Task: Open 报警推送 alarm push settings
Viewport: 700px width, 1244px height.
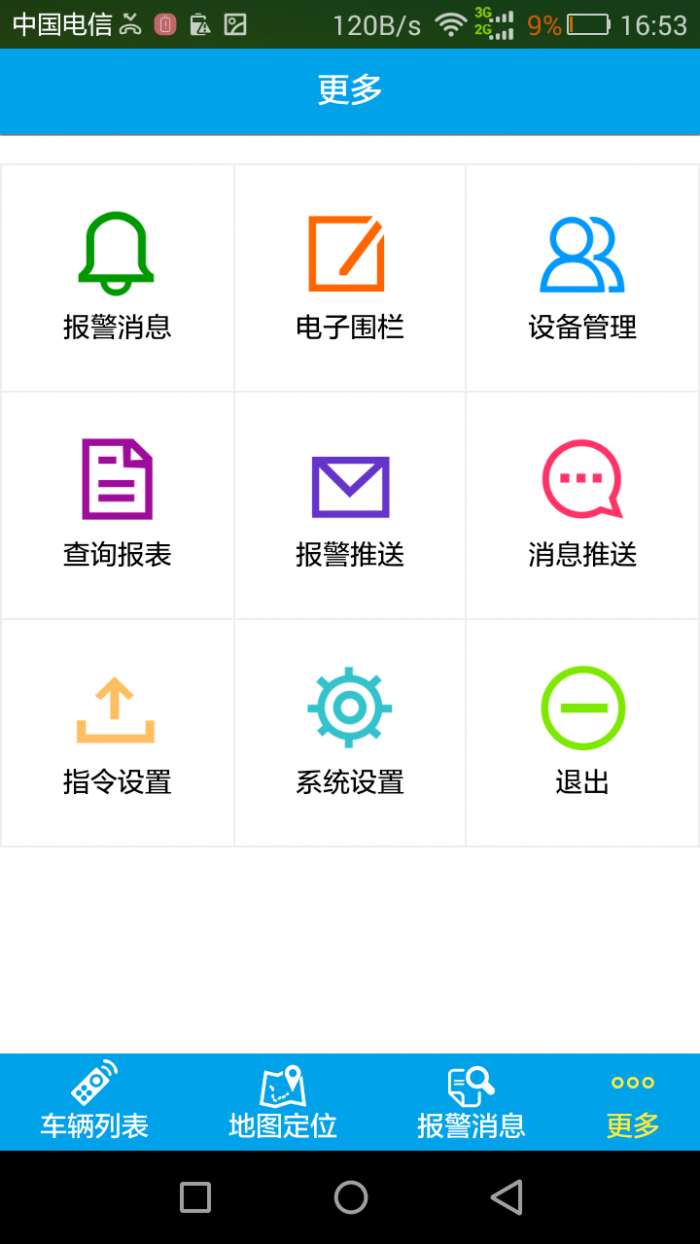Action: pos(349,505)
